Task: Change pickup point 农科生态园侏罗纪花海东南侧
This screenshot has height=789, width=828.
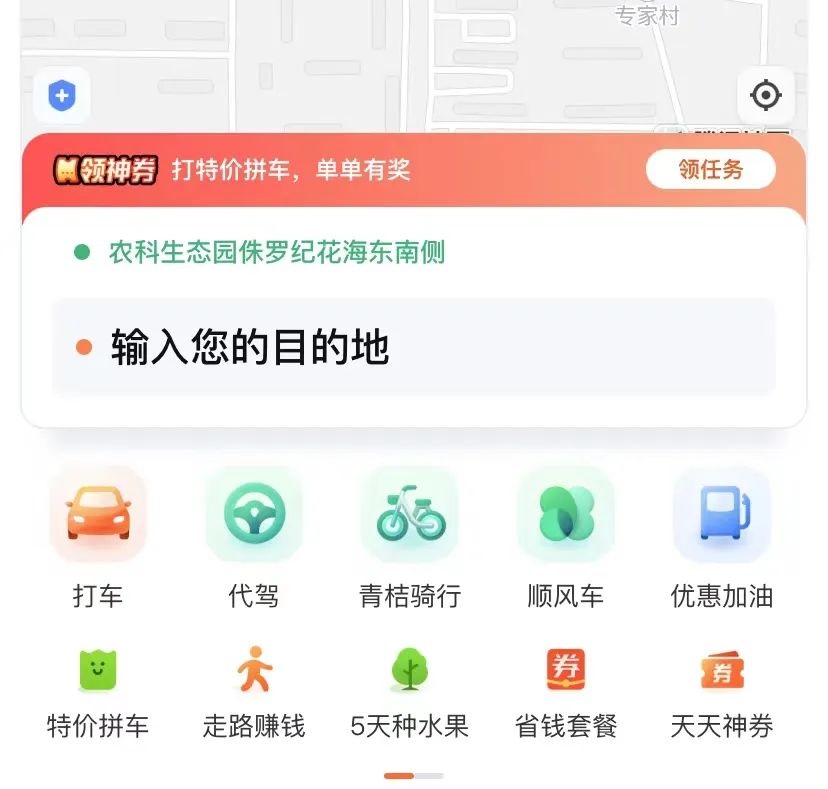Action: point(276,252)
